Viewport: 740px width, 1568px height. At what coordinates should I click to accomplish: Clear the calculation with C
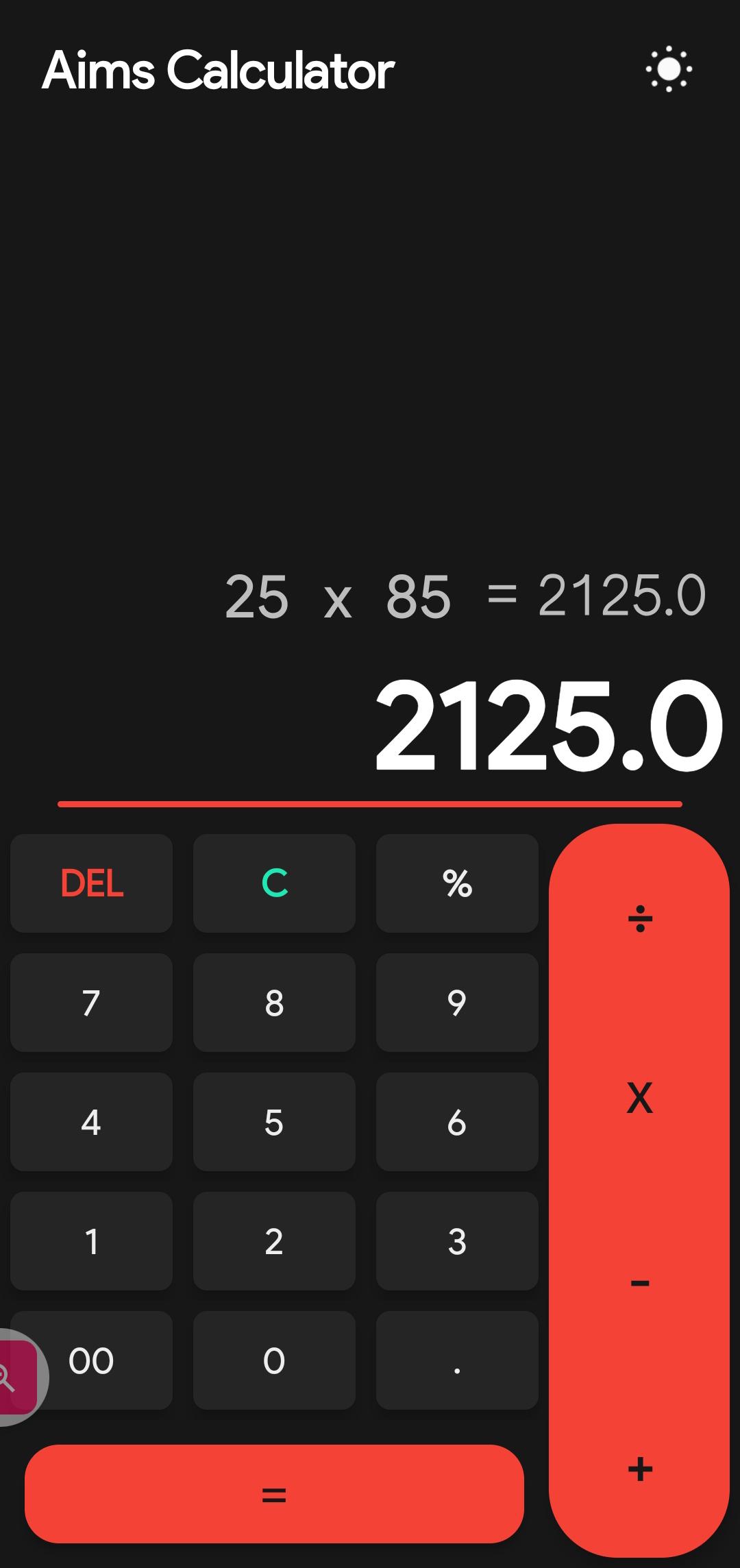(x=274, y=883)
